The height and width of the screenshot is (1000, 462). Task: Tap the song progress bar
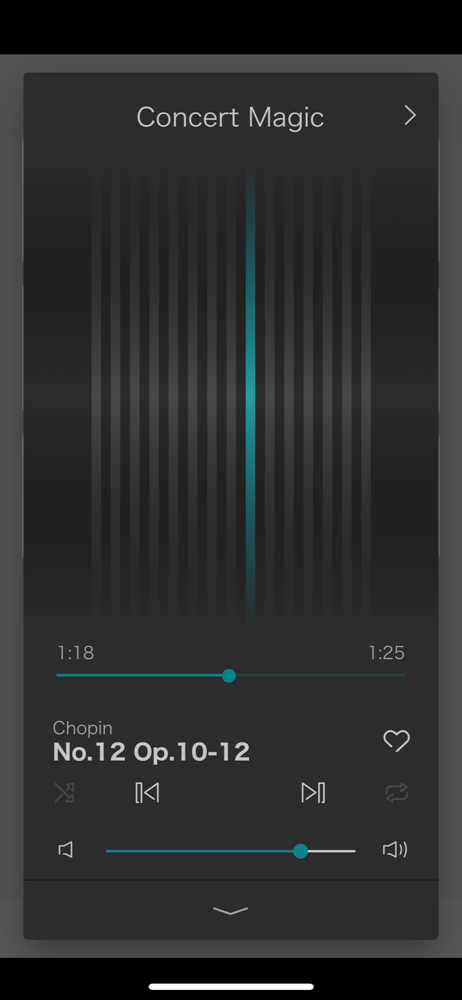(x=230, y=675)
